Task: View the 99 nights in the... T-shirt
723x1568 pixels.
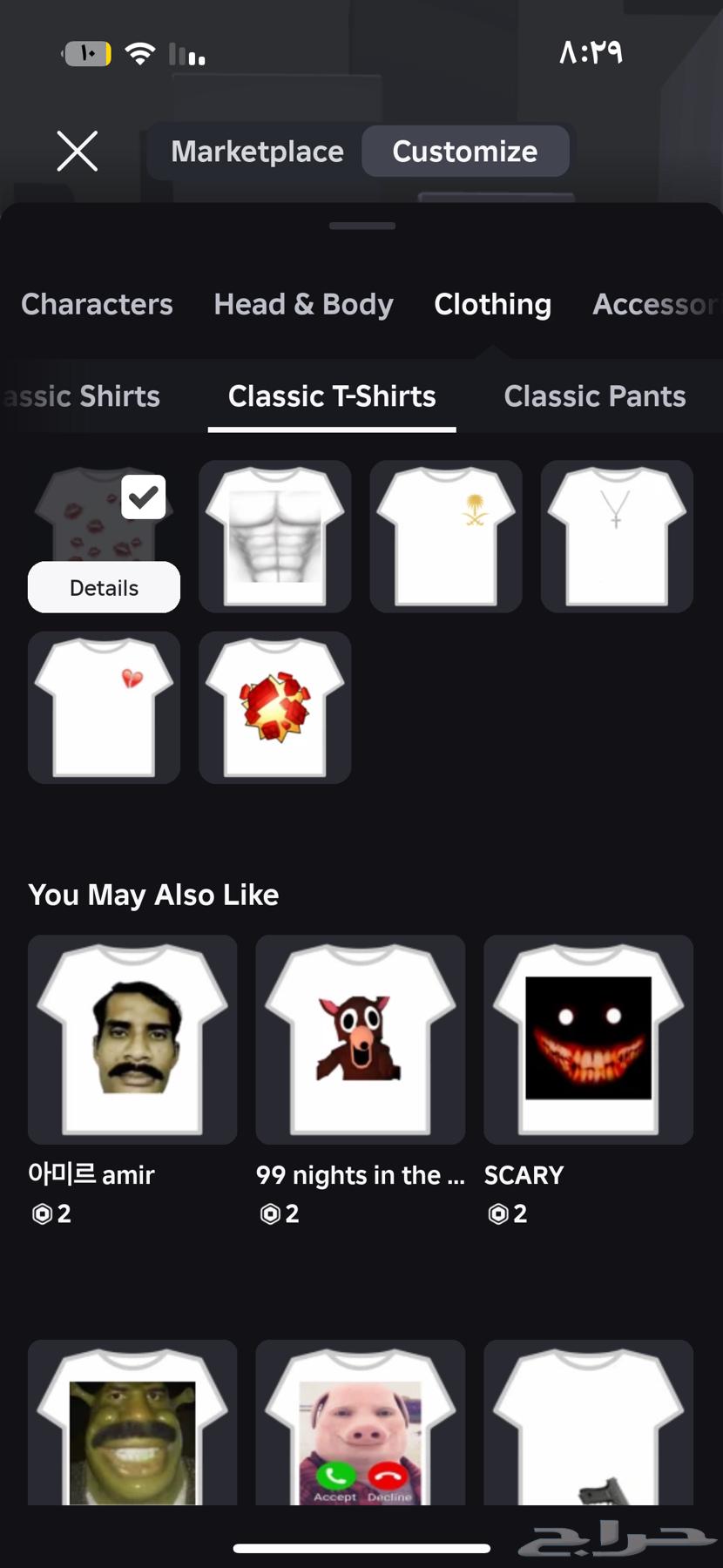Action: coord(360,1039)
